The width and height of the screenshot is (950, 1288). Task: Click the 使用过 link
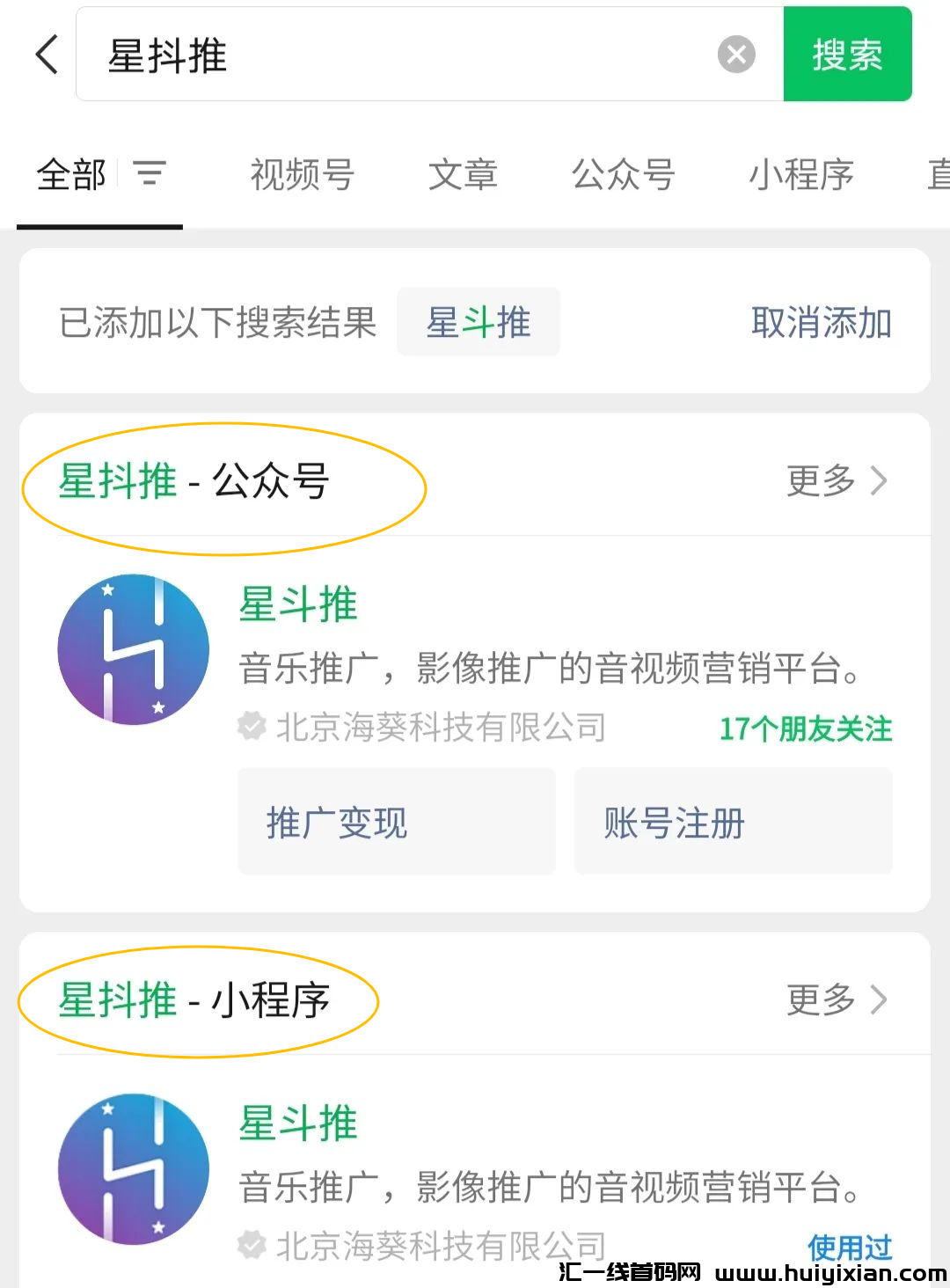[x=849, y=1247]
